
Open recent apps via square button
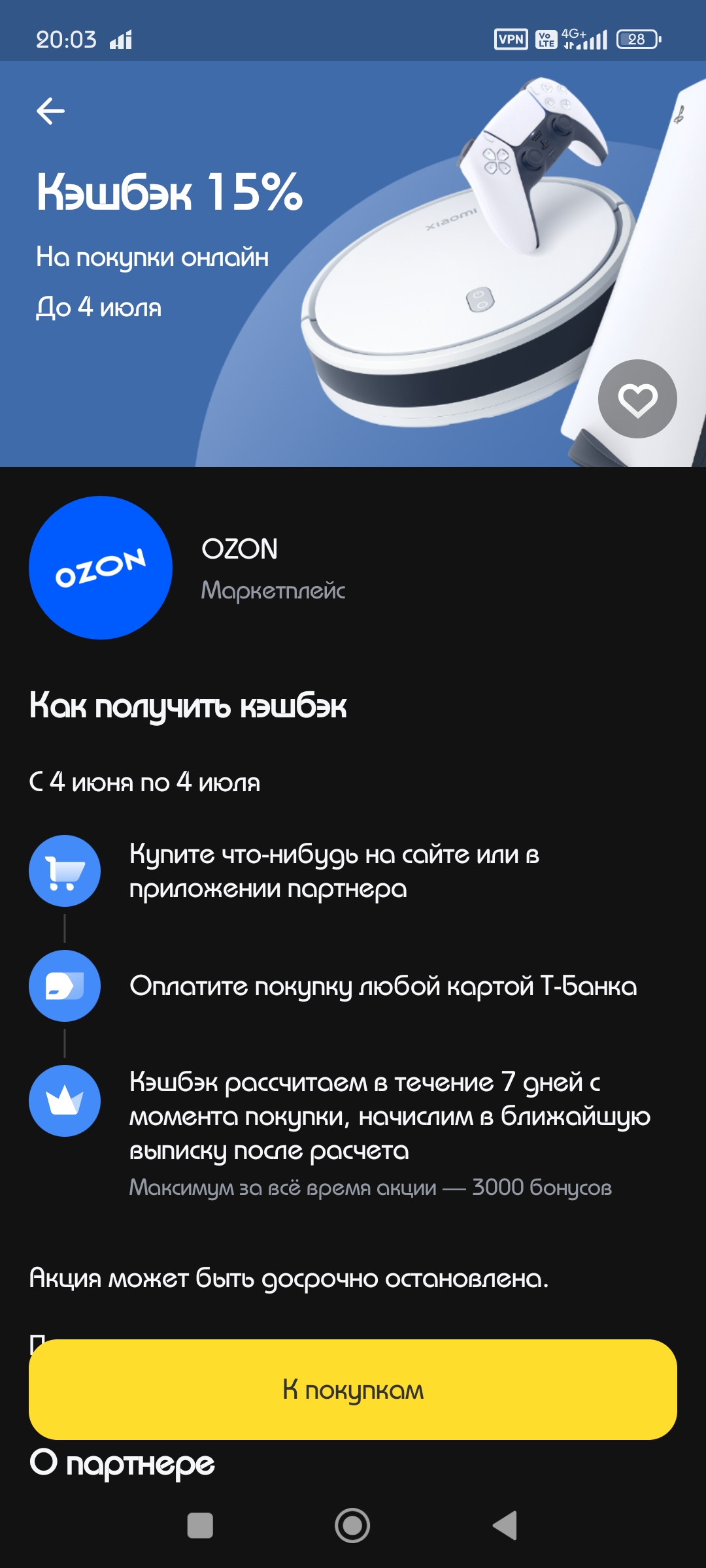(x=200, y=1526)
